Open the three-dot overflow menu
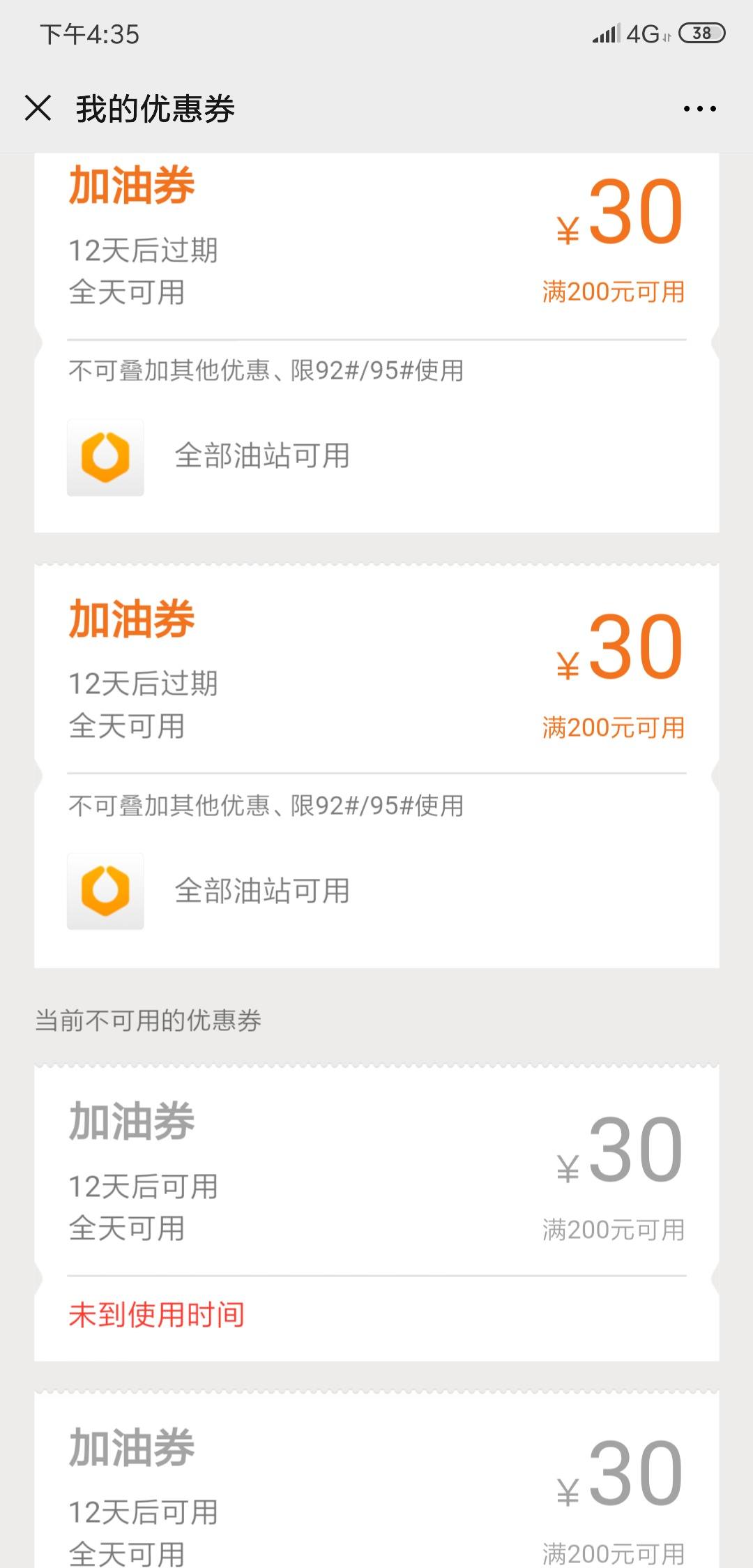The height and width of the screenshot is (1568, 753). click(x=699, y=109)
